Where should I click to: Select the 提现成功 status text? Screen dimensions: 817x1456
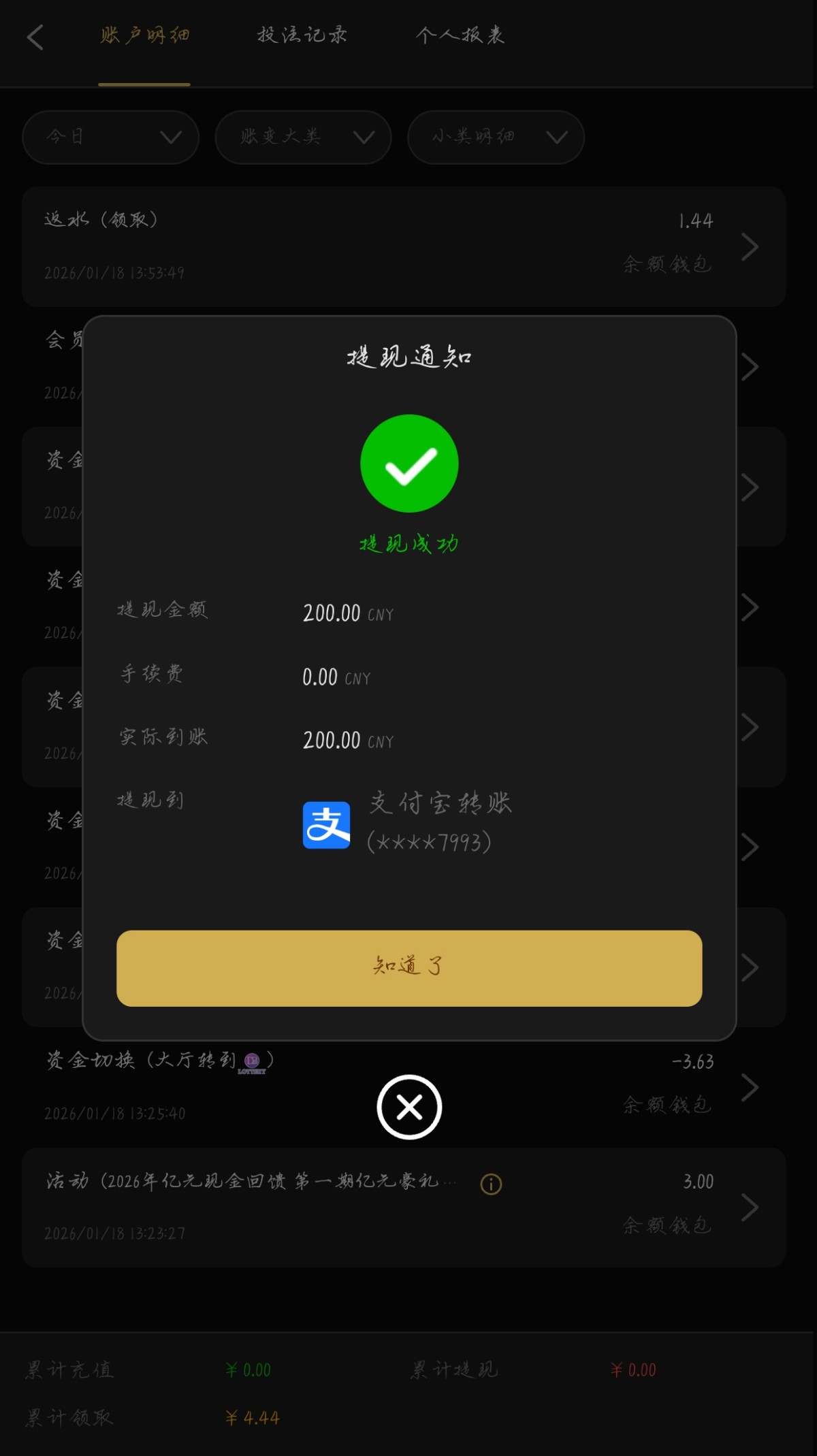click(x=409, y=543)
